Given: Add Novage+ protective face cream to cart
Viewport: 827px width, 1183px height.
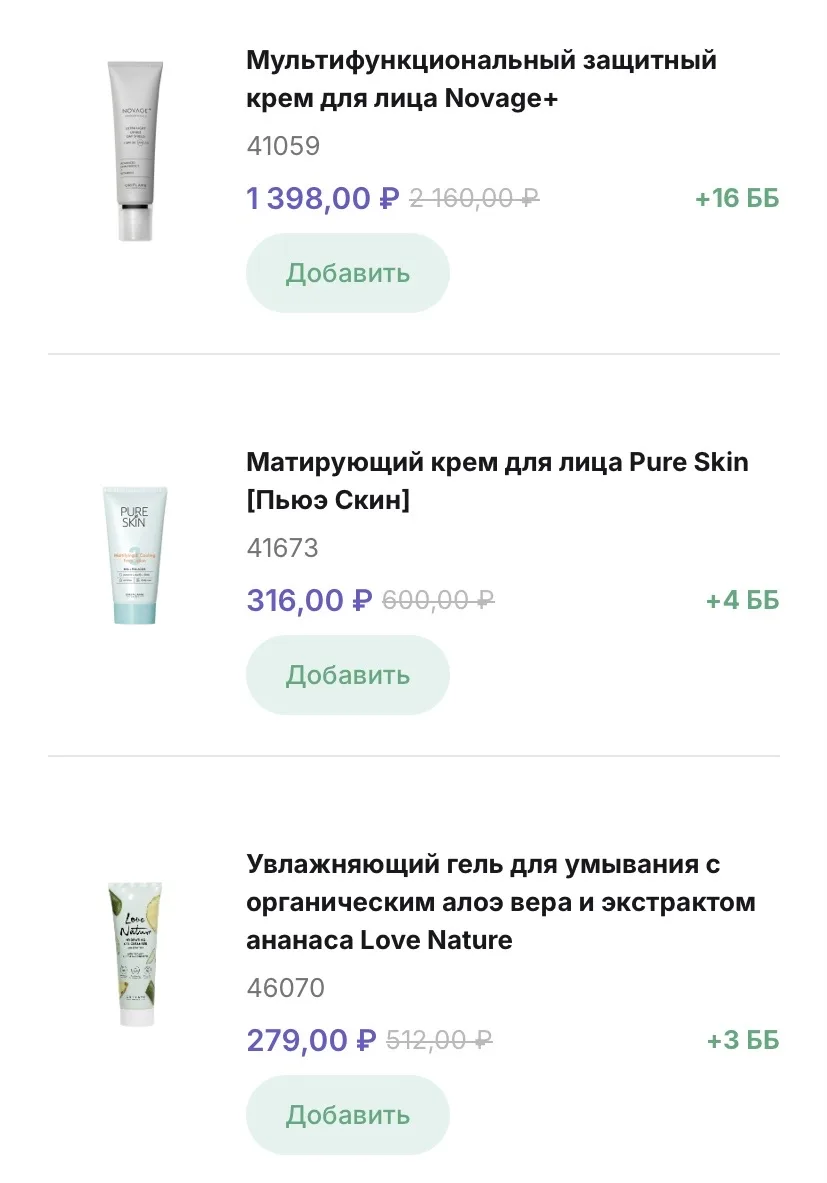Looking at the screenshot, I should [x=347, y=273].
